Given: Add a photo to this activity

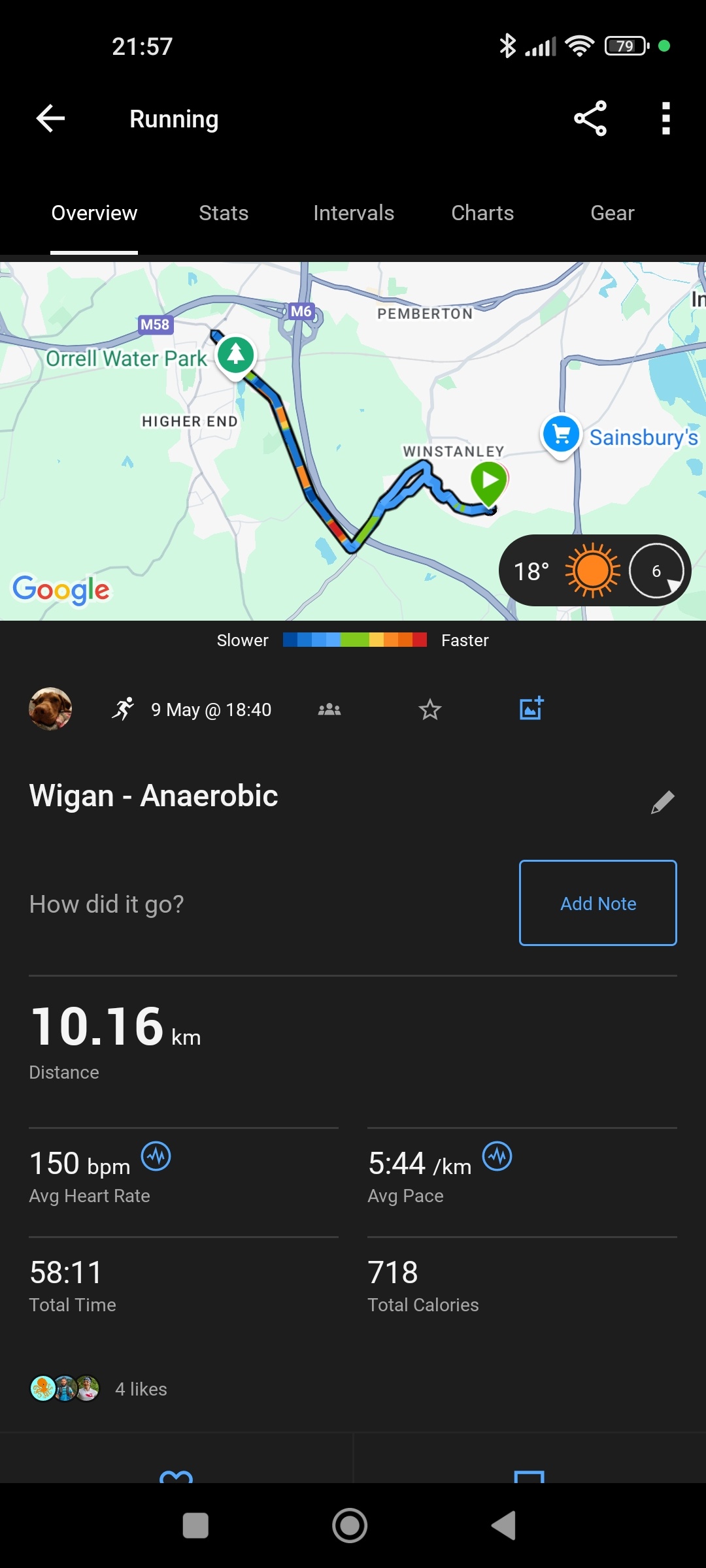Looking at the screenshot, I should [x=531, y=708].
